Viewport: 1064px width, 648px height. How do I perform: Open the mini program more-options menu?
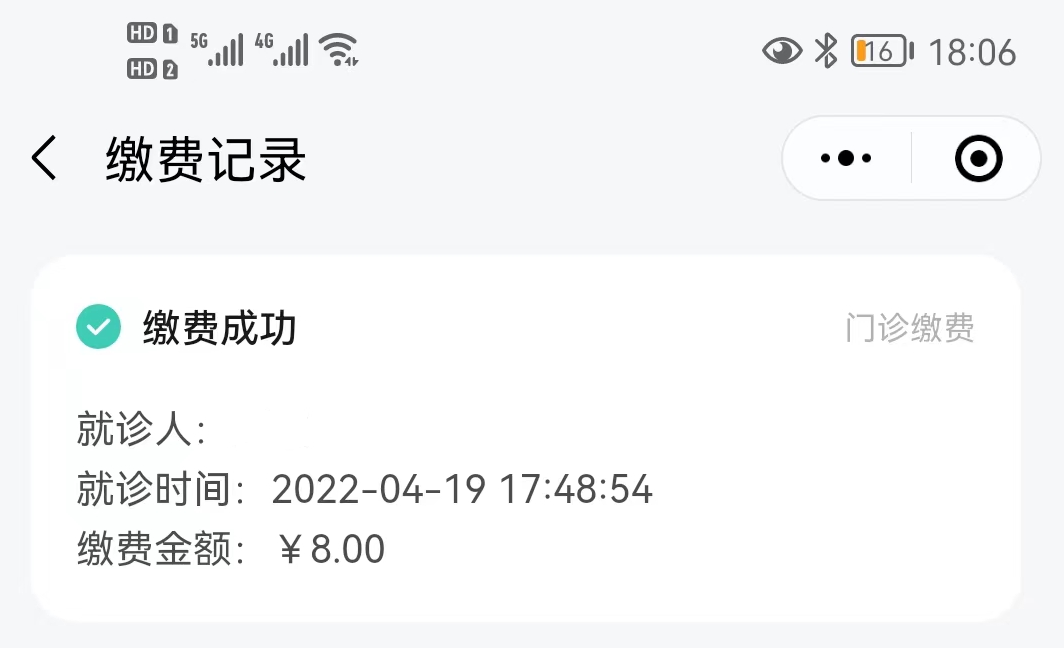[846, 158]
